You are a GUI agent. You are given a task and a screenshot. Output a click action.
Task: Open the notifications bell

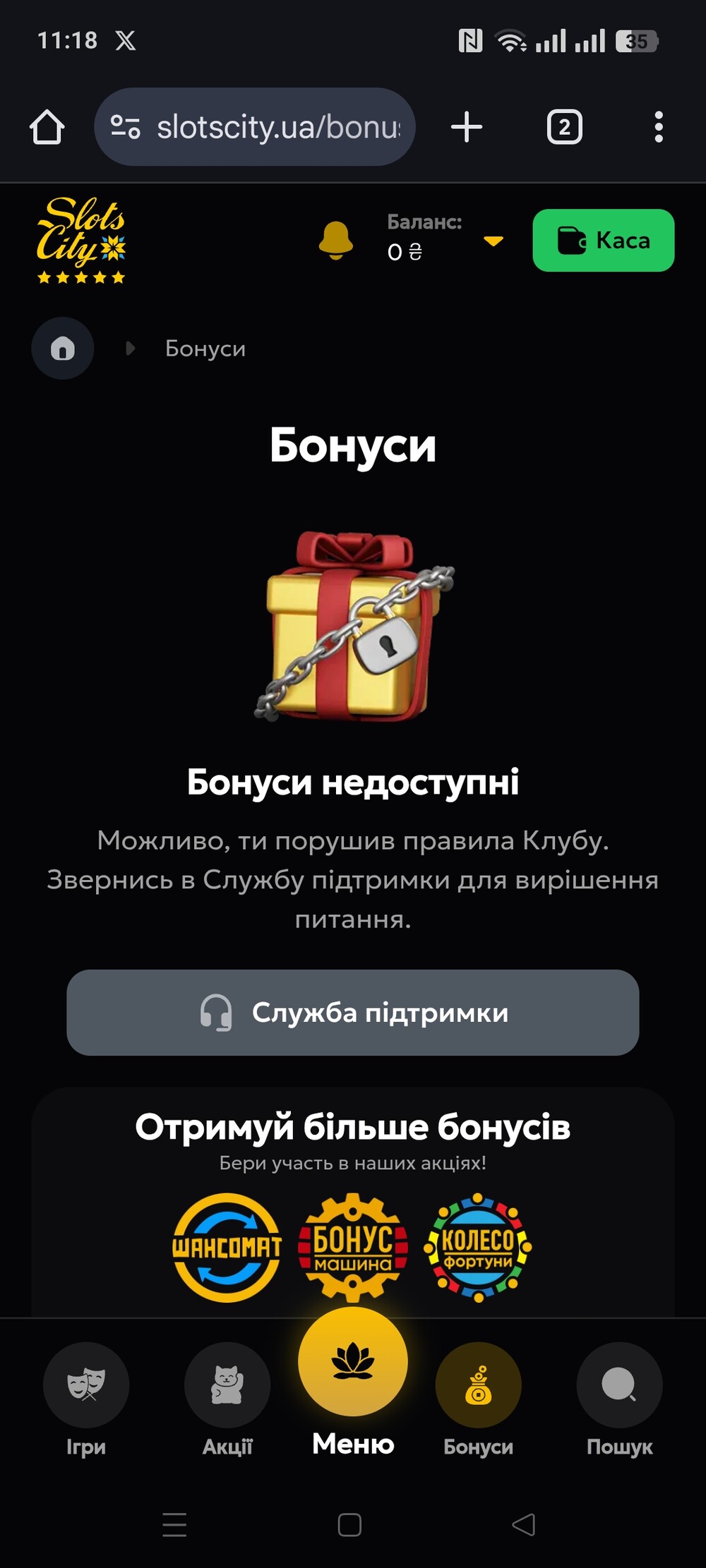[x=336, y=241]
